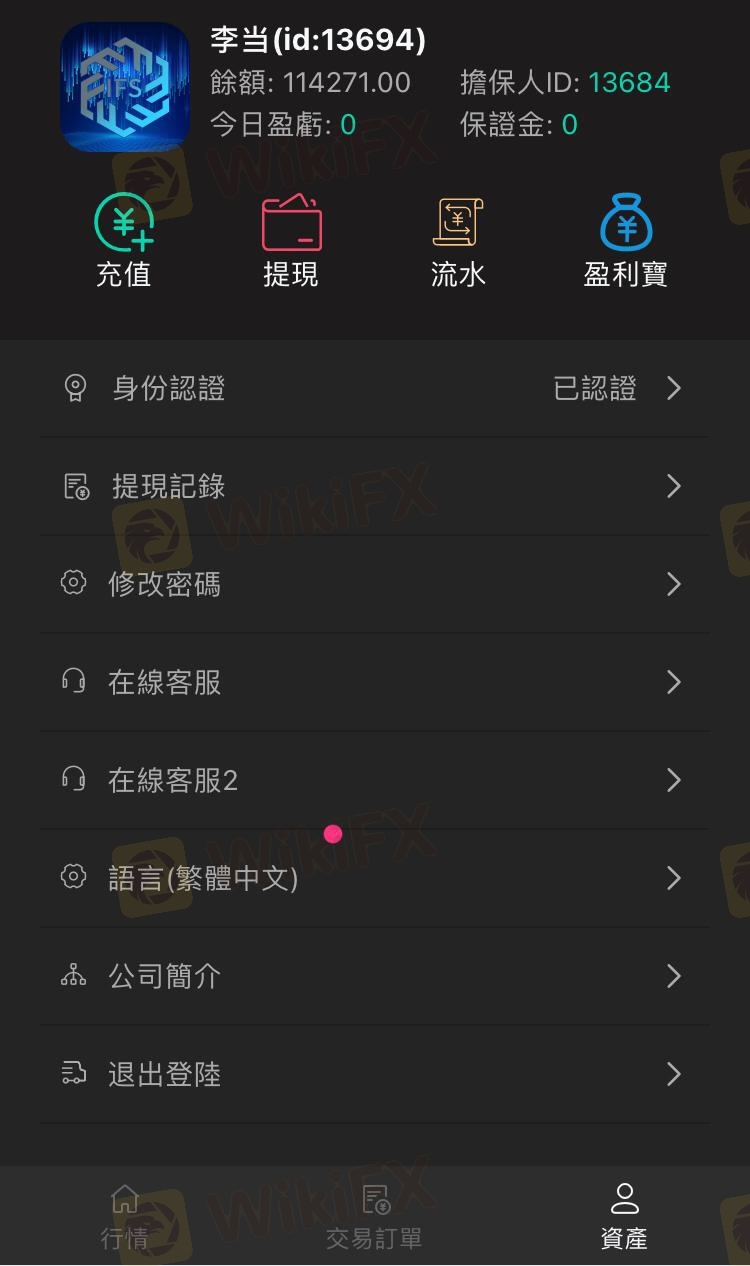Image resolution: width=750 pixels, height=1266 pixels.
Task: Switch to the 交易訂單 tab
Action: pyautogui.click(x=374, y=1217)
